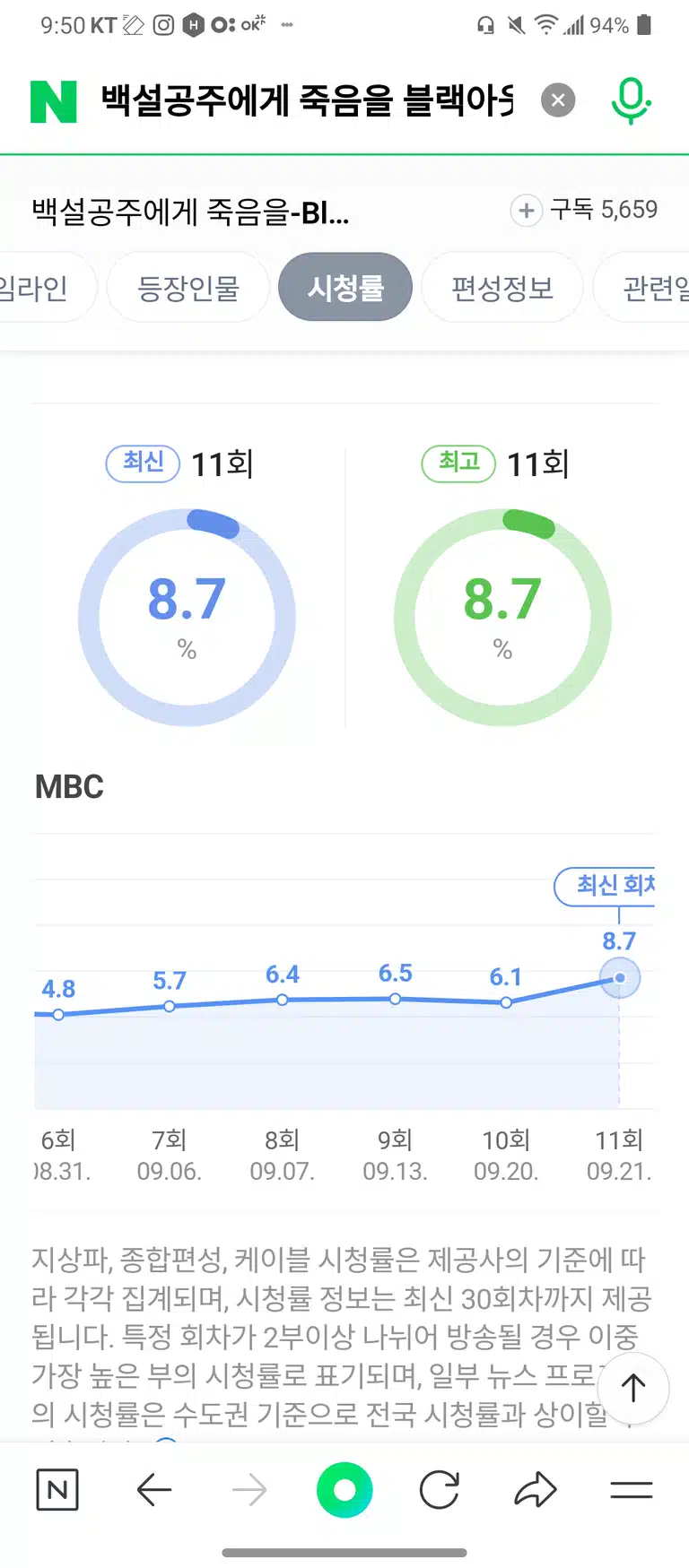Start voice search with the microphone
The height and width of the screenshot is (1568, 689).
click(x=631, y=100)
